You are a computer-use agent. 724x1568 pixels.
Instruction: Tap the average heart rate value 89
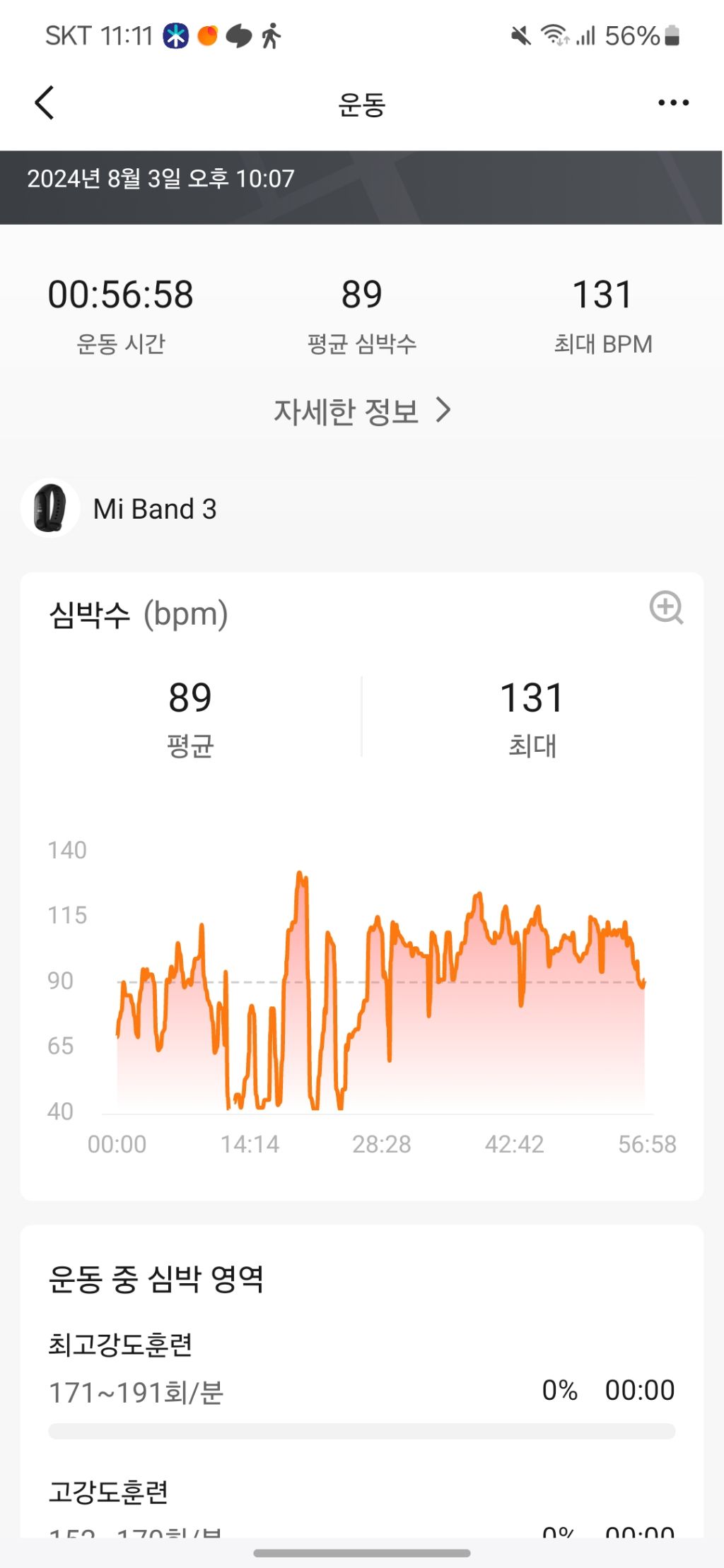[x=361, y=294]
